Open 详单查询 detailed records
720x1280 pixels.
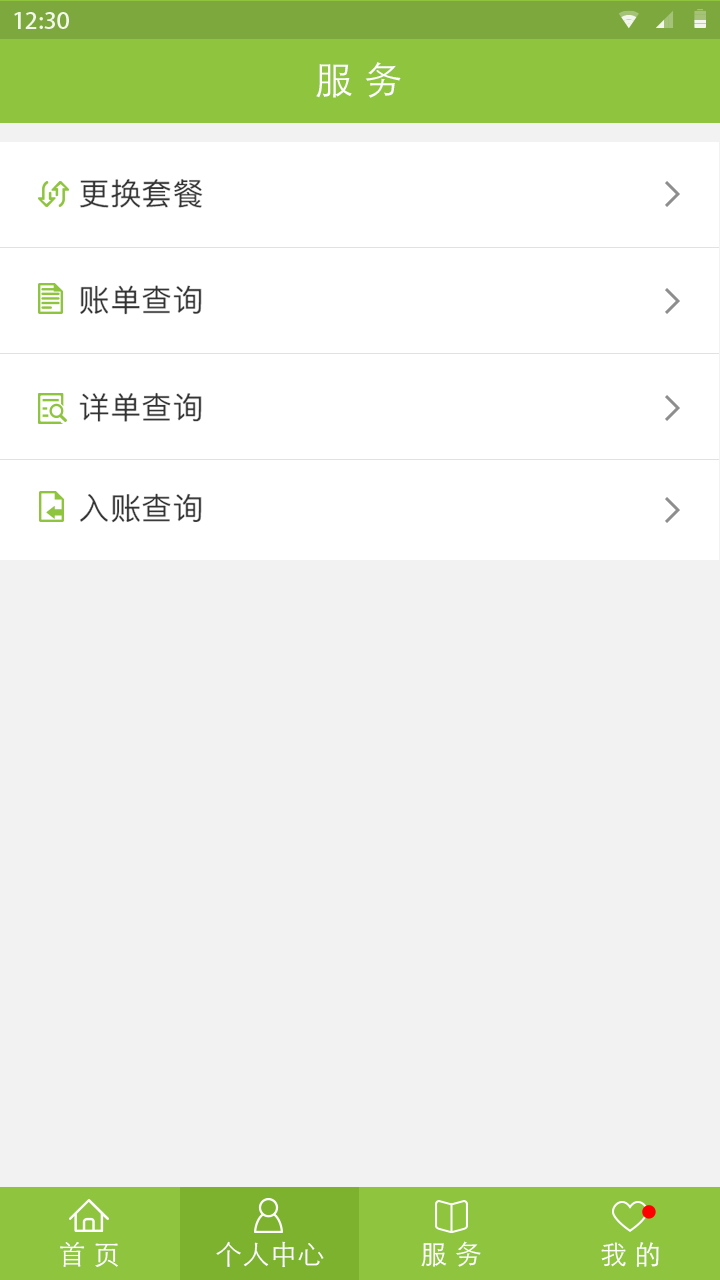pos(359,407)
